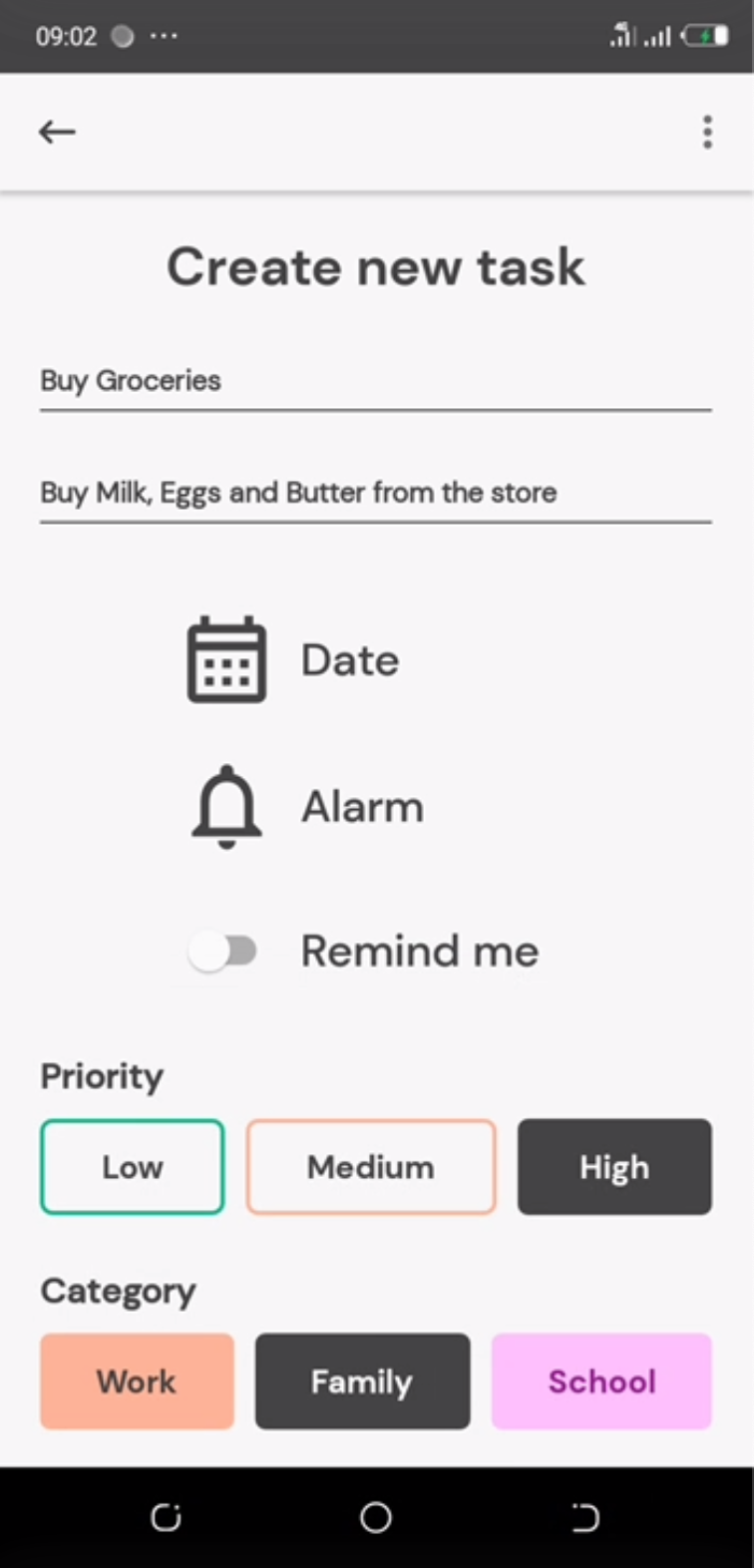Set priority to High
Viewport: 754px width, 1568px height.
tap(614, 1167)
